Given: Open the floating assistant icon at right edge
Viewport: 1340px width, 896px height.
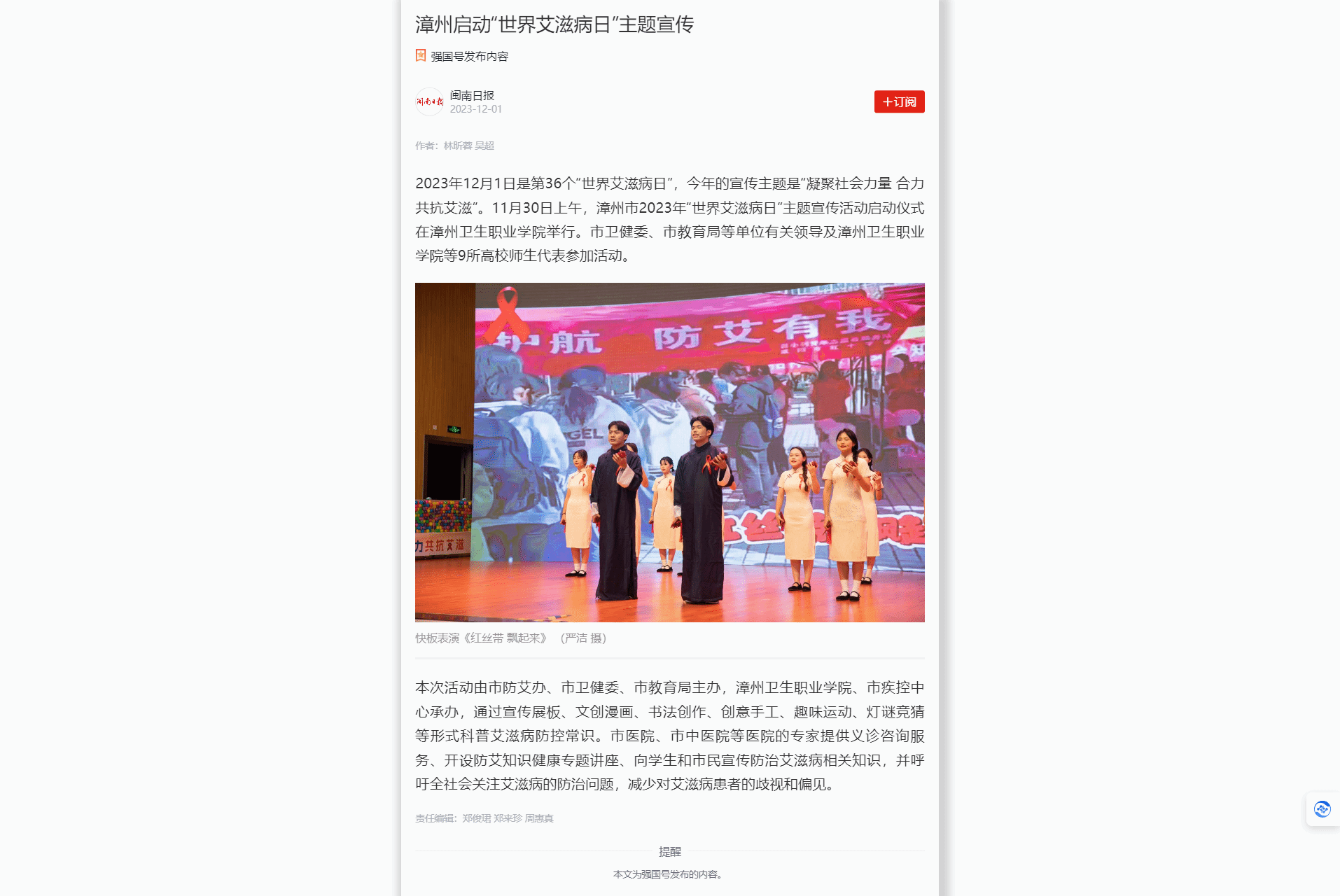Looking at the screenshot, I should tap(1322, 809).
